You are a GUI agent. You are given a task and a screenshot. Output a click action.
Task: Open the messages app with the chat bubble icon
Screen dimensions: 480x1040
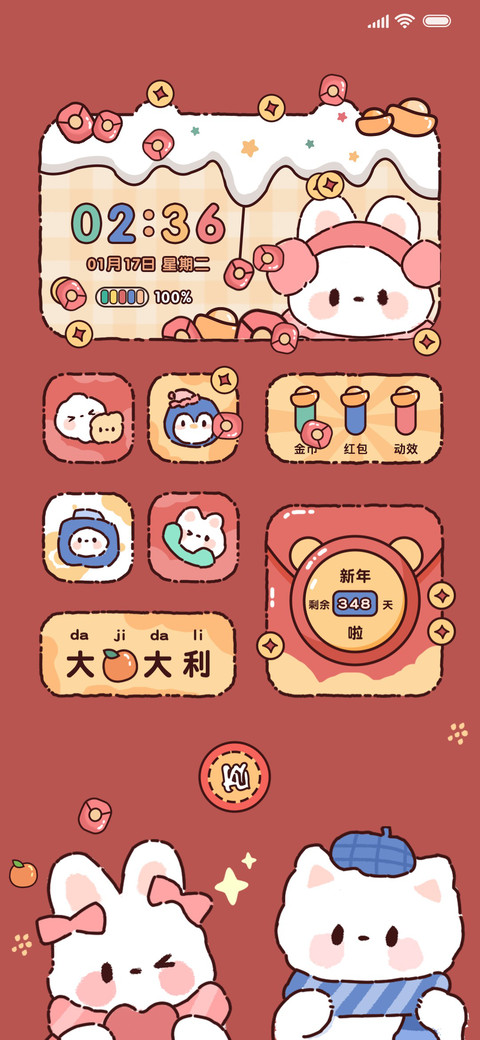tap(89, 418)
